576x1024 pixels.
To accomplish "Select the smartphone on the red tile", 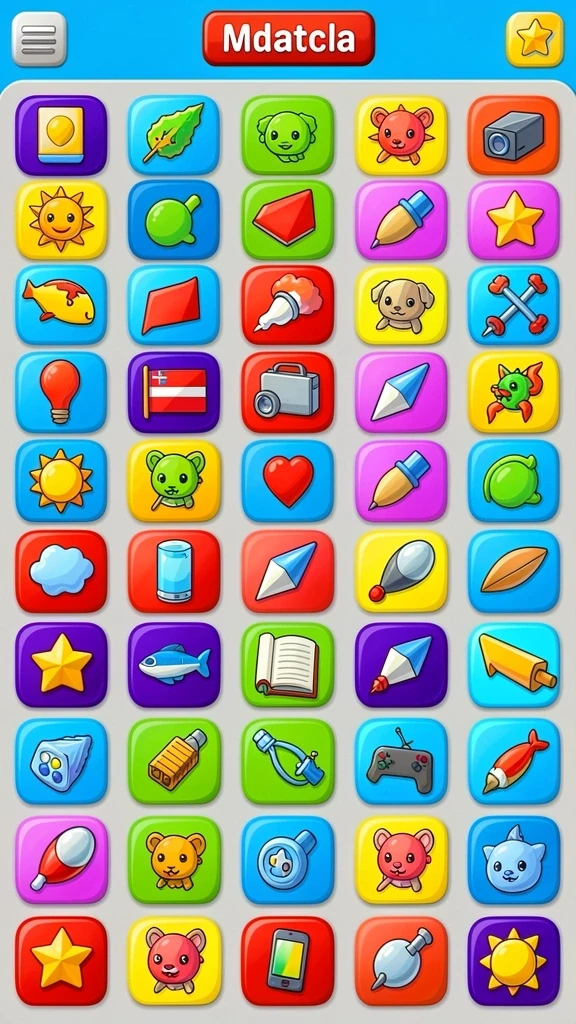I will point(287,961).
